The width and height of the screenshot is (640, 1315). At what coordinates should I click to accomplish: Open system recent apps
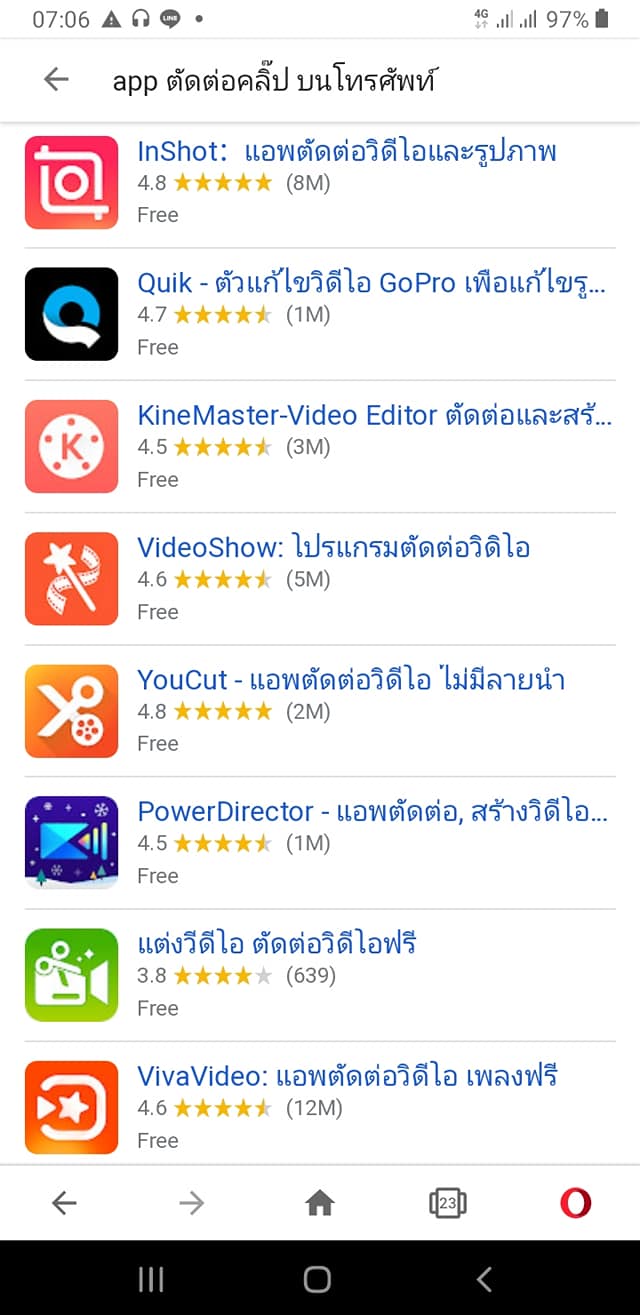pos(151,1278)
